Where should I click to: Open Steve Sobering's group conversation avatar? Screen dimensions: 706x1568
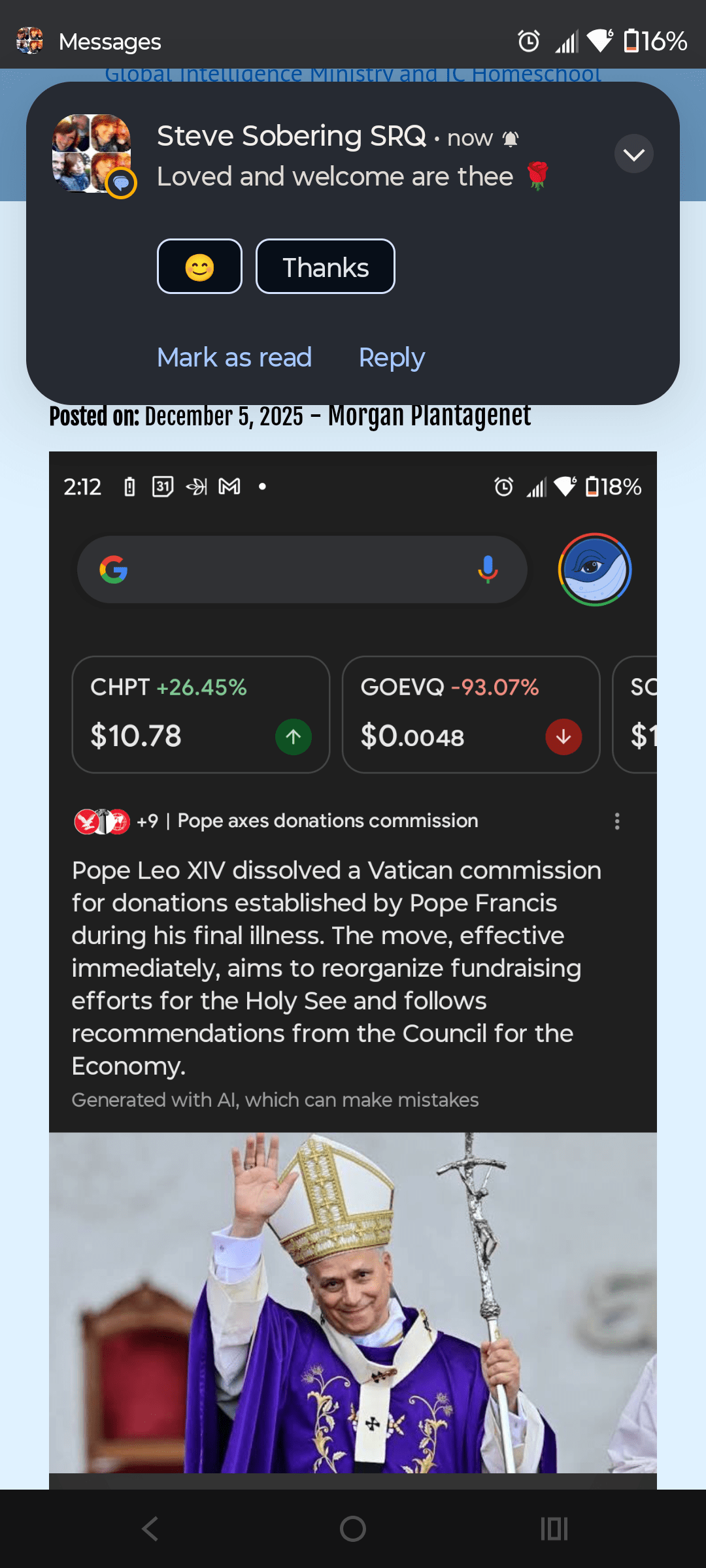(x=93, y=154)
